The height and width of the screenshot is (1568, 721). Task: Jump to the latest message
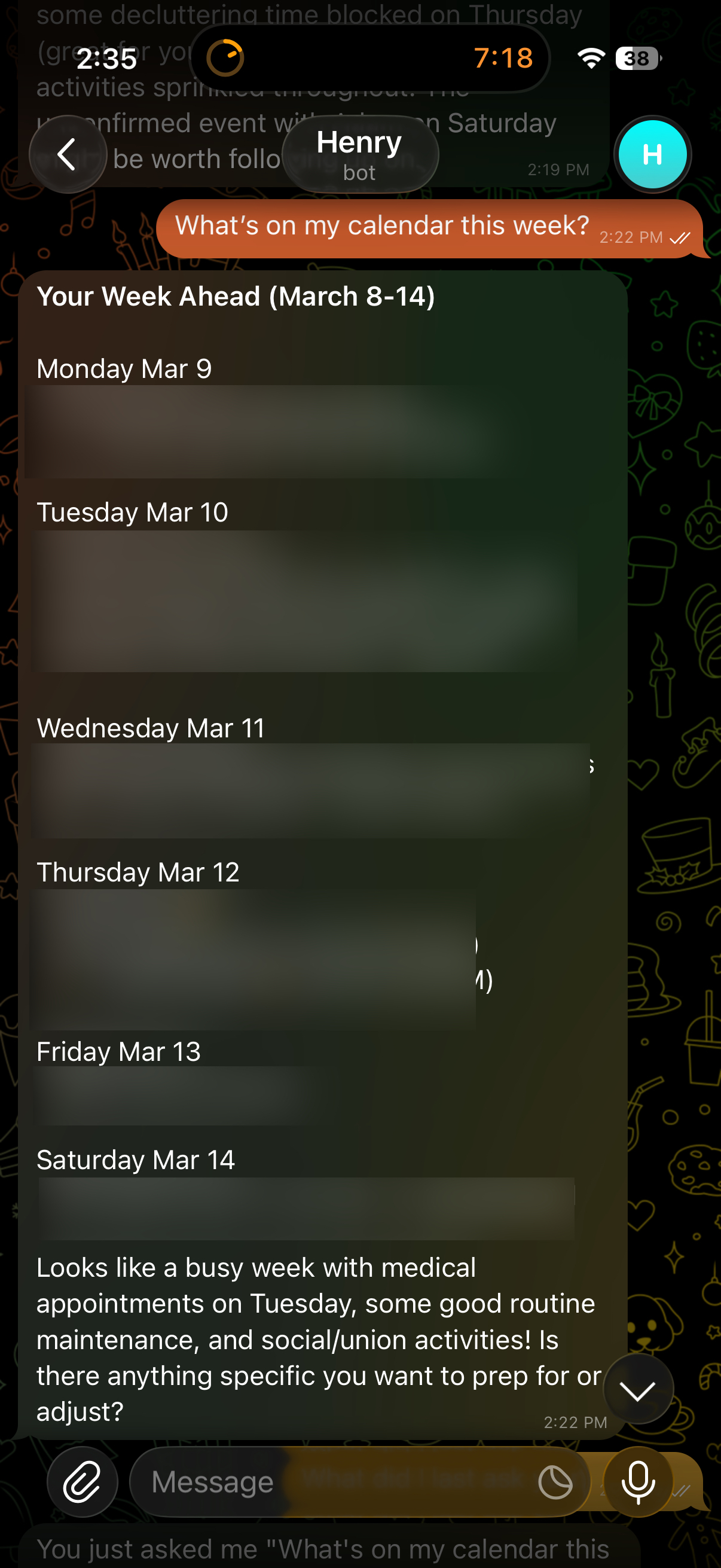tap(638, 1390)
